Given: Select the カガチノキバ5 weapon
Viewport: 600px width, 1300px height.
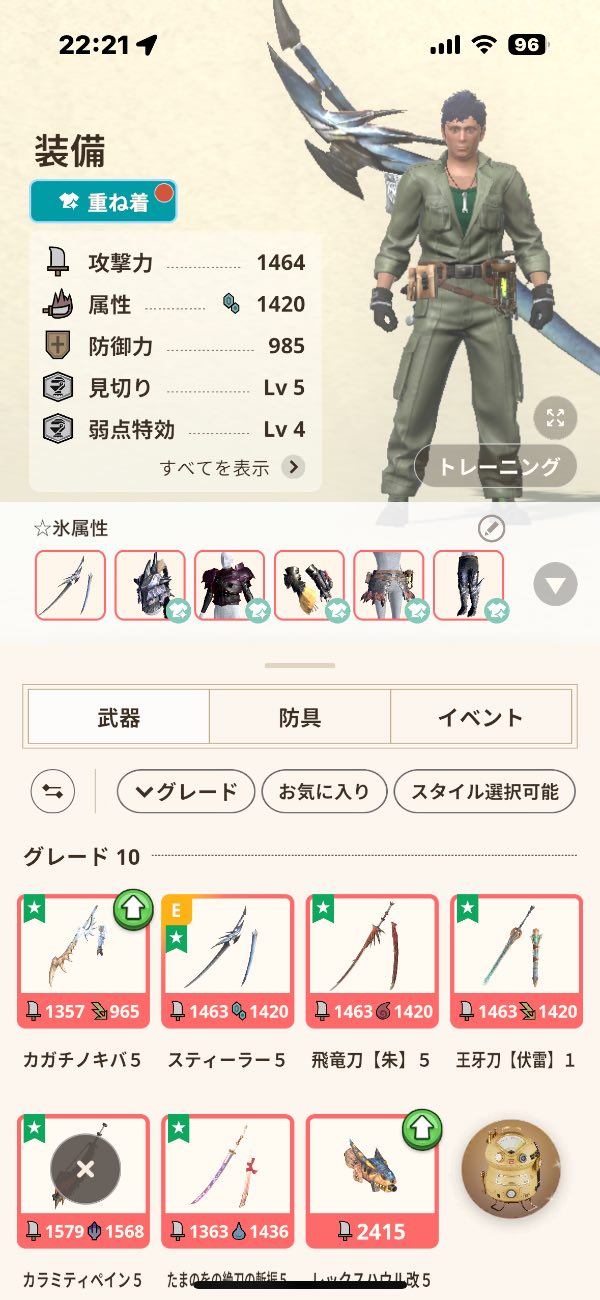Looking at the screenshot, I should coord(83,960).
